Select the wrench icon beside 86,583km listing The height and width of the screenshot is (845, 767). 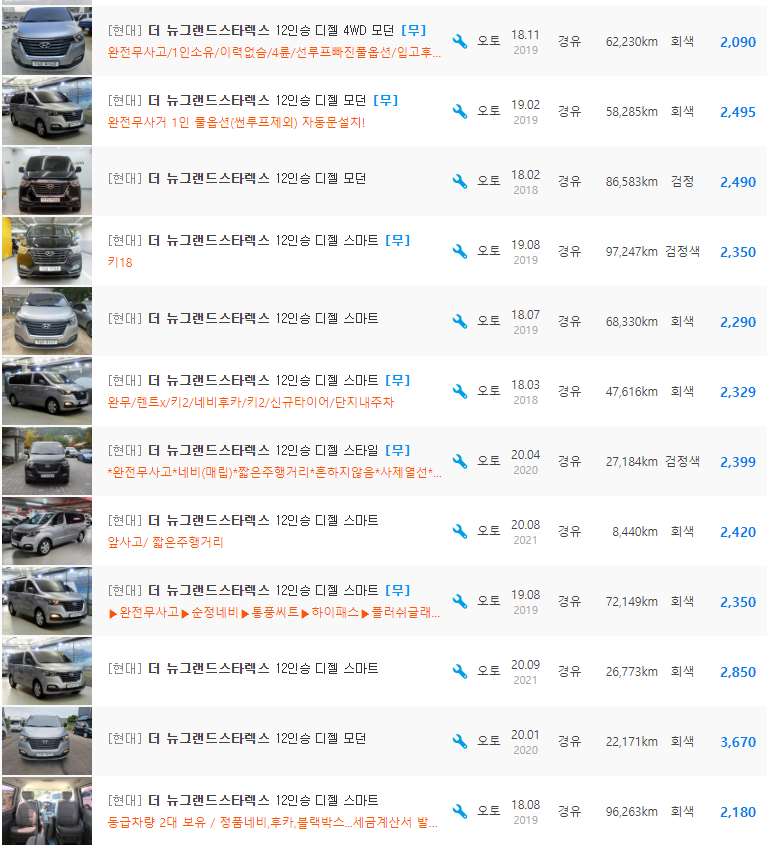tap(461, 181)
